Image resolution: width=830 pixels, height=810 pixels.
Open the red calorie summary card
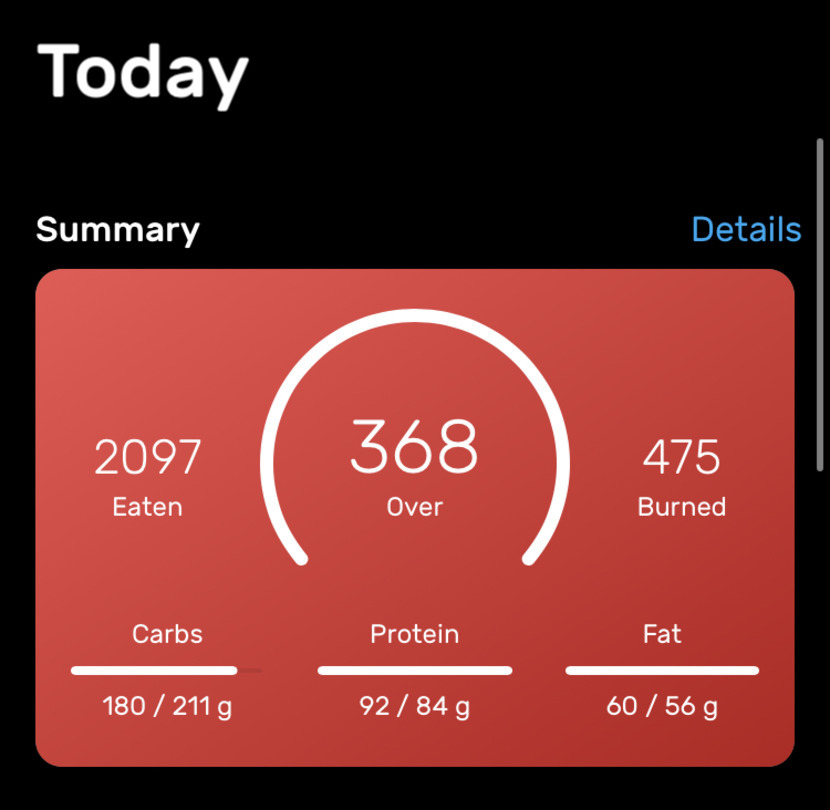[x=415, y=517]
